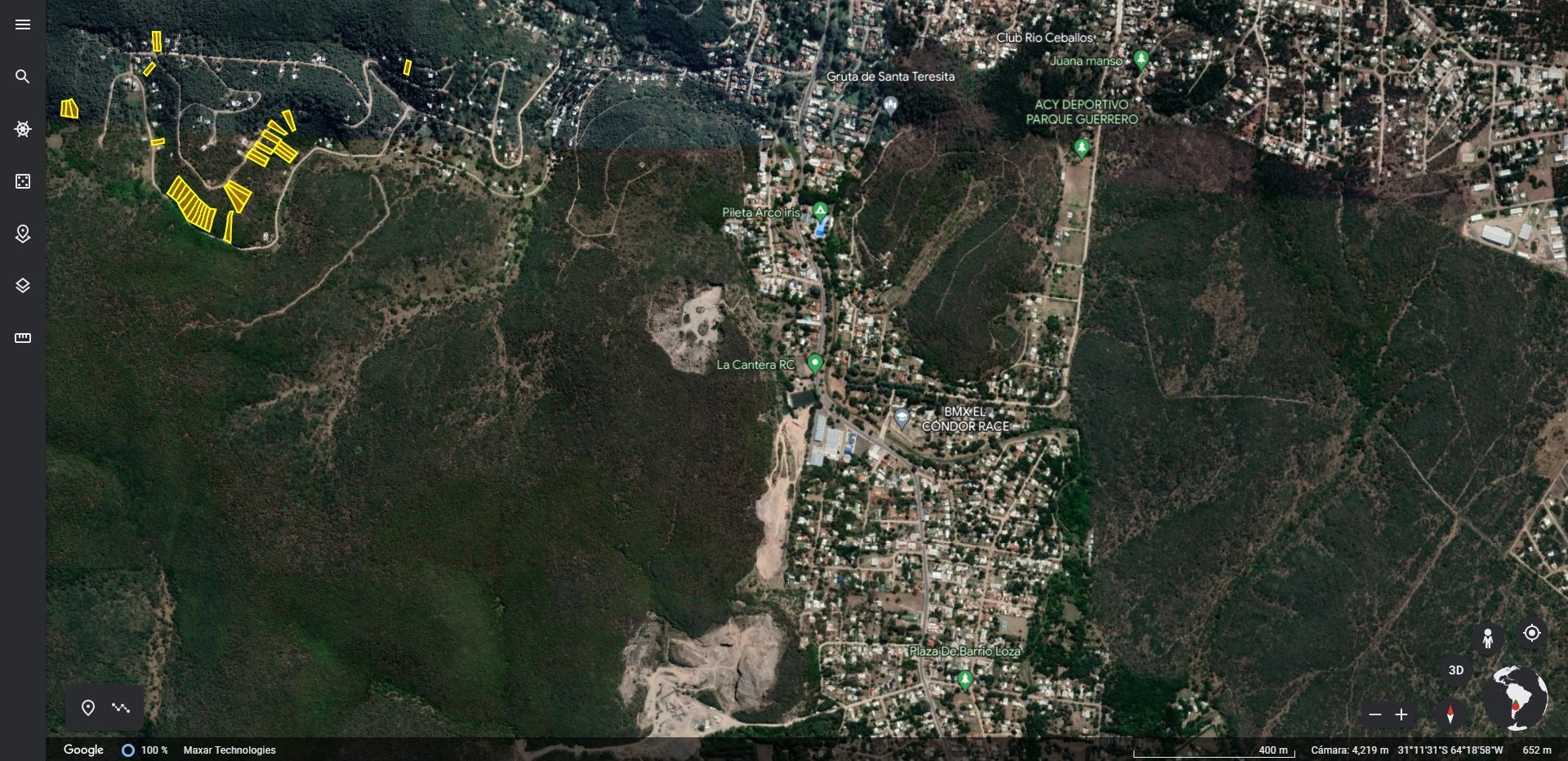The width and height of the screenshot is (1568, 761).
Task: Open Gruta de Santa Teresita marker
Action: click(891, 105)
